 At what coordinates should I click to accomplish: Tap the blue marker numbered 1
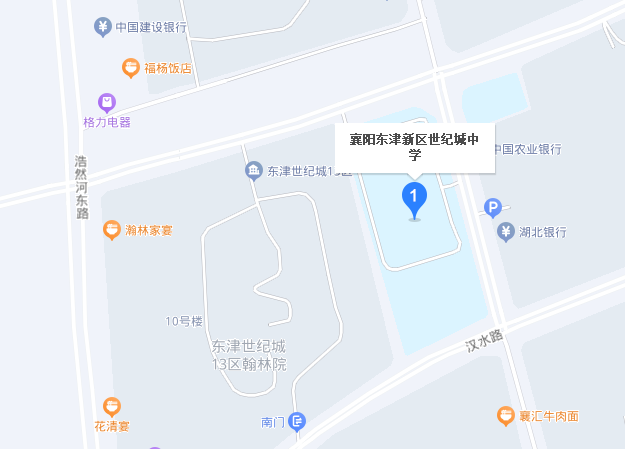[414, 197]
